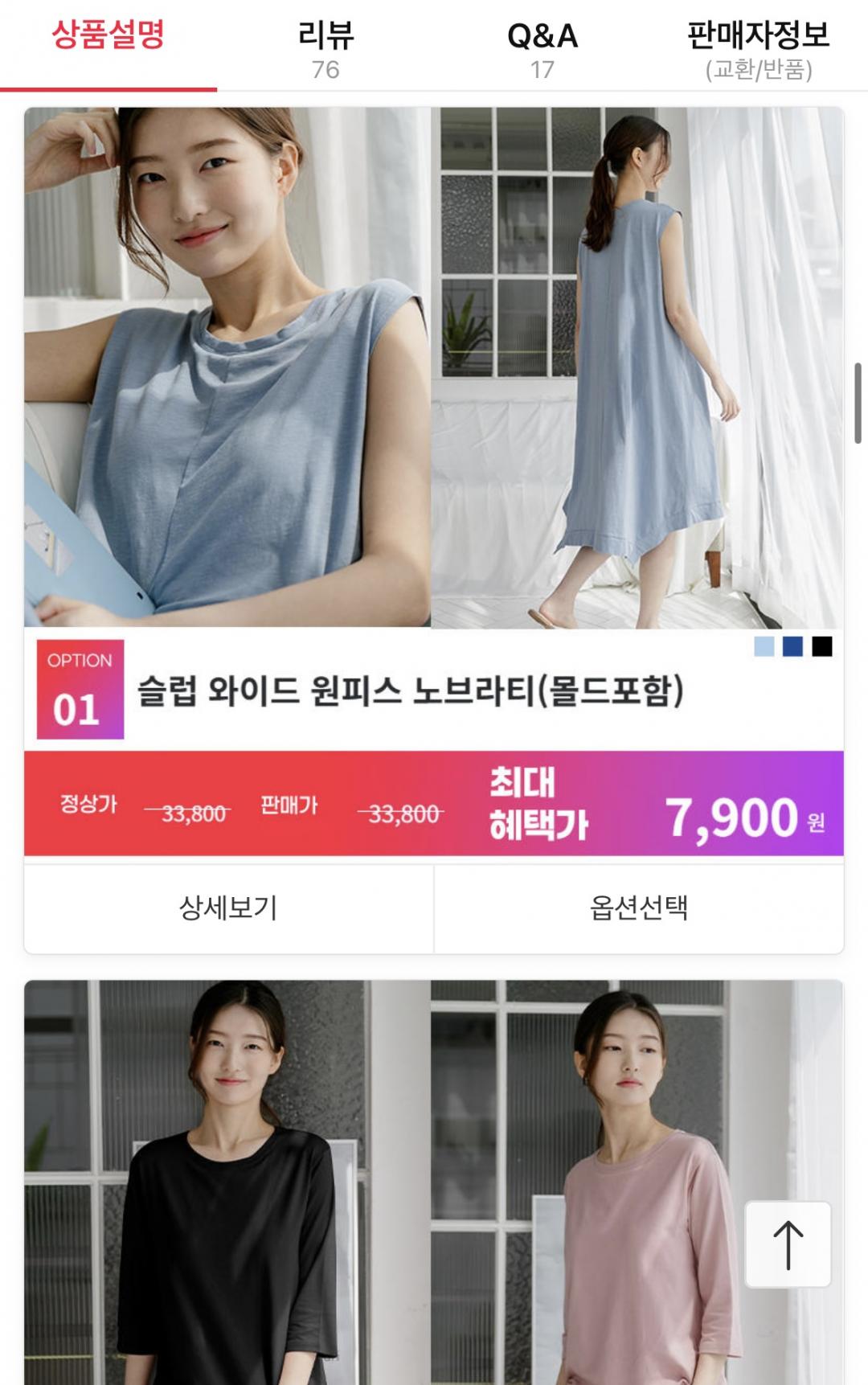Image resolution: width=868 pixels, height=1385 pixels.
Task: Tap 옵션선택 for the 슬럽 와이드 원피스
Action: pyautogui.click(x=639, y=908)
